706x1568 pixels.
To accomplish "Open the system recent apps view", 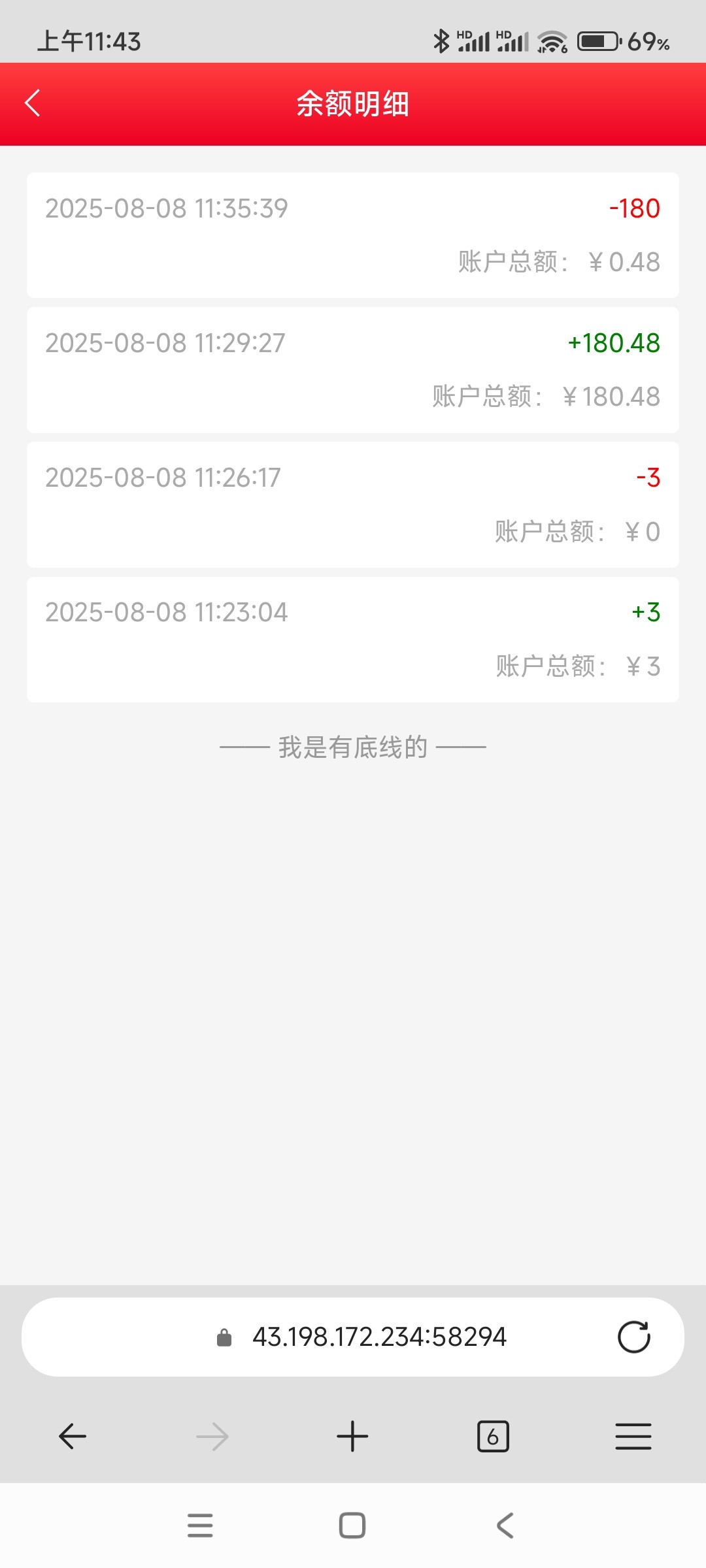I will [x=200, y=1526].
